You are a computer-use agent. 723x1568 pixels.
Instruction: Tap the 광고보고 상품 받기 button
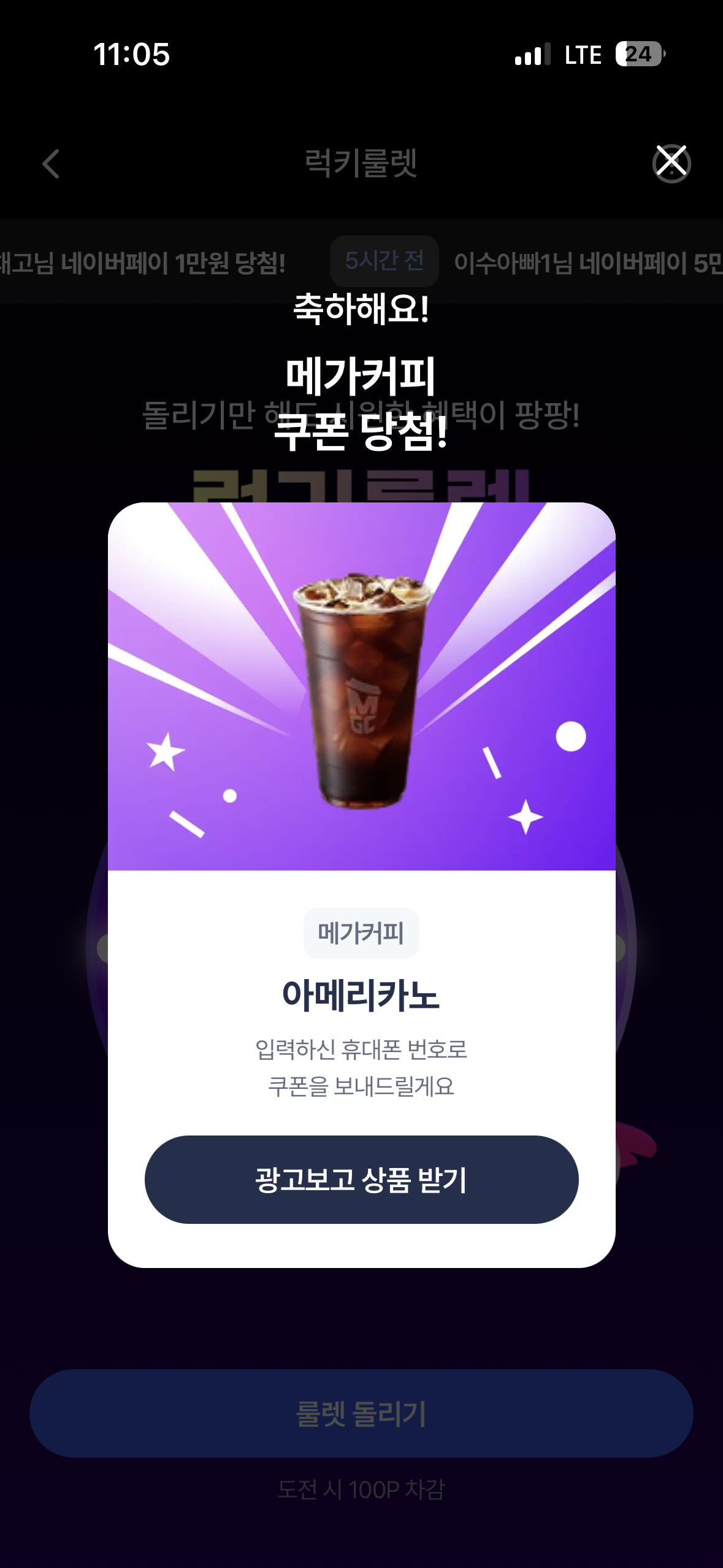tap(361, 1180)
